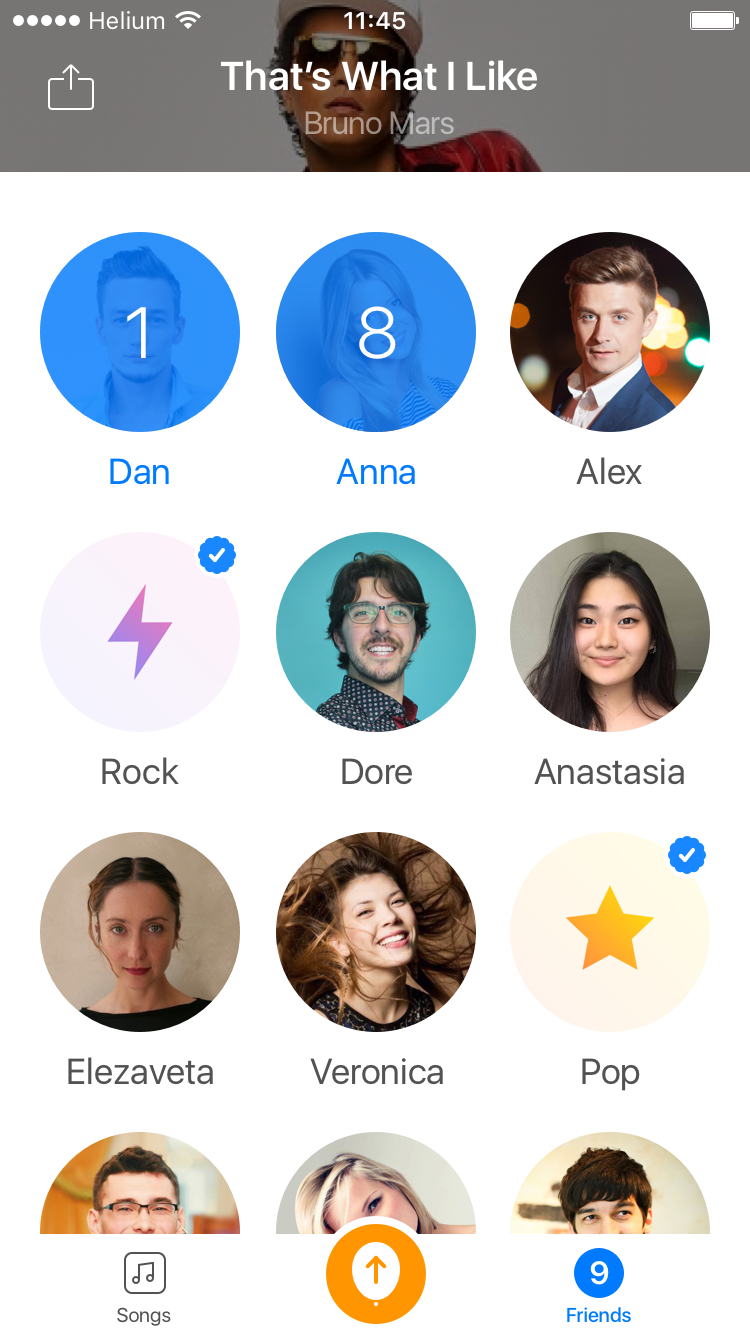Image resolution: width=750 pixels, height=1334 pixels.
Task: Pick the Pop channel
Action: [610, 932]
